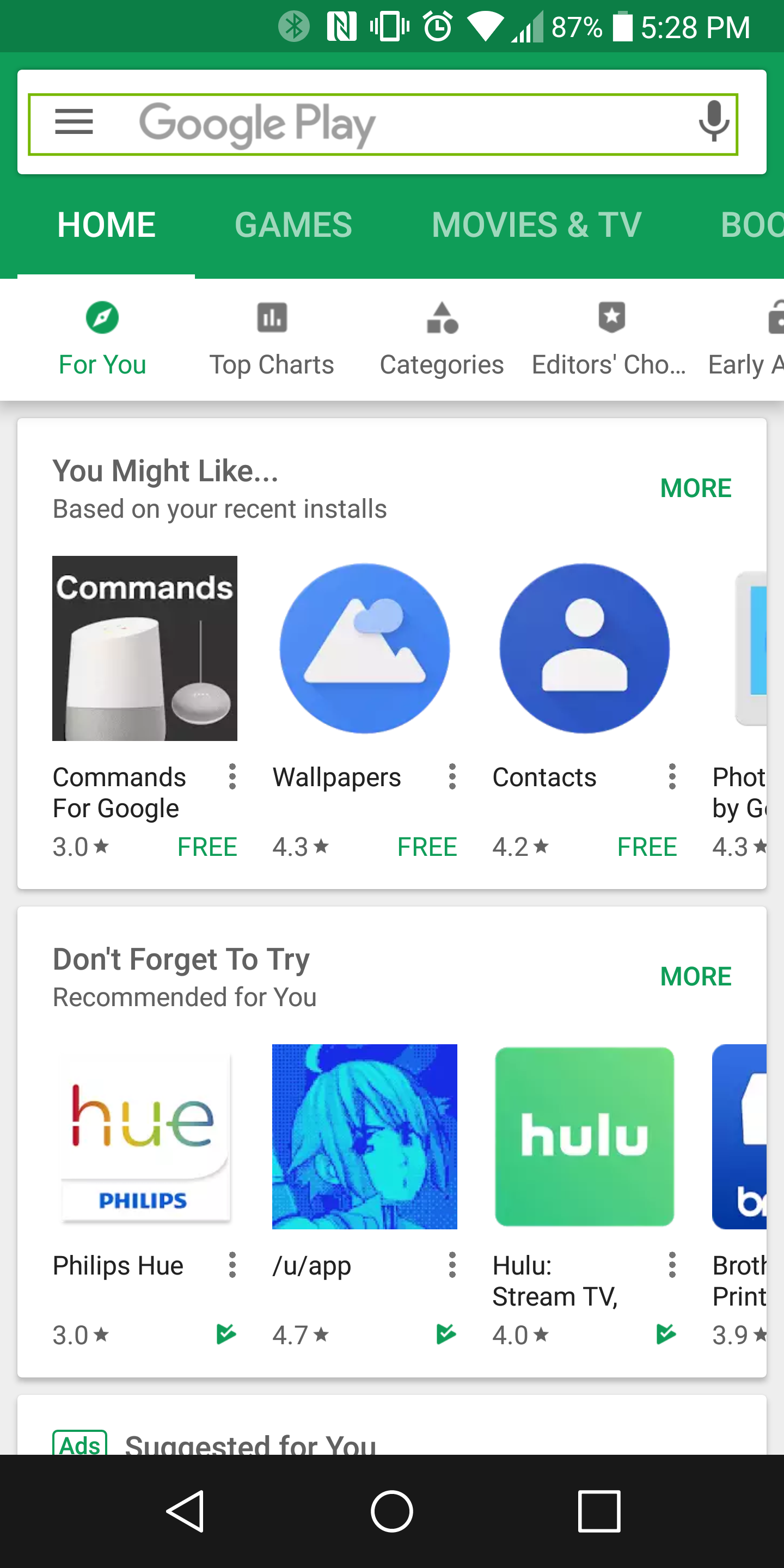Screen dimensions: 784x1568
Task: Tap the installed checkmark on Philips Hue
Action: (226, 1334)
